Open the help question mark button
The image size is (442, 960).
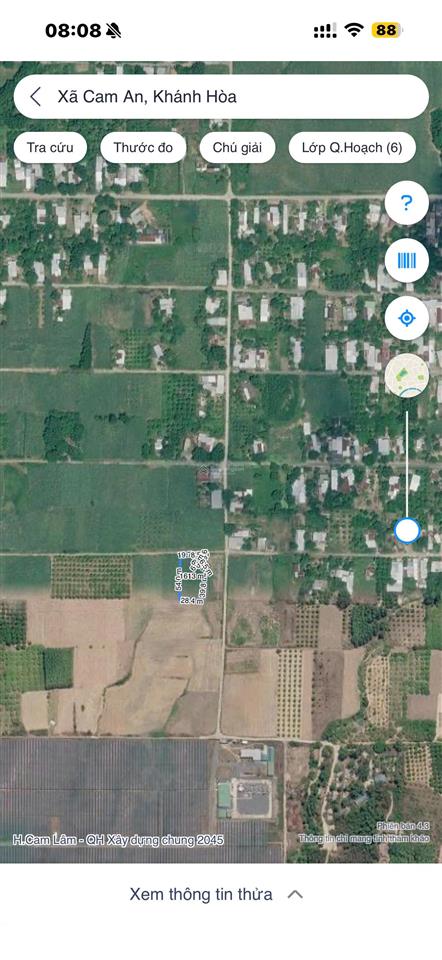click(406, 203)
